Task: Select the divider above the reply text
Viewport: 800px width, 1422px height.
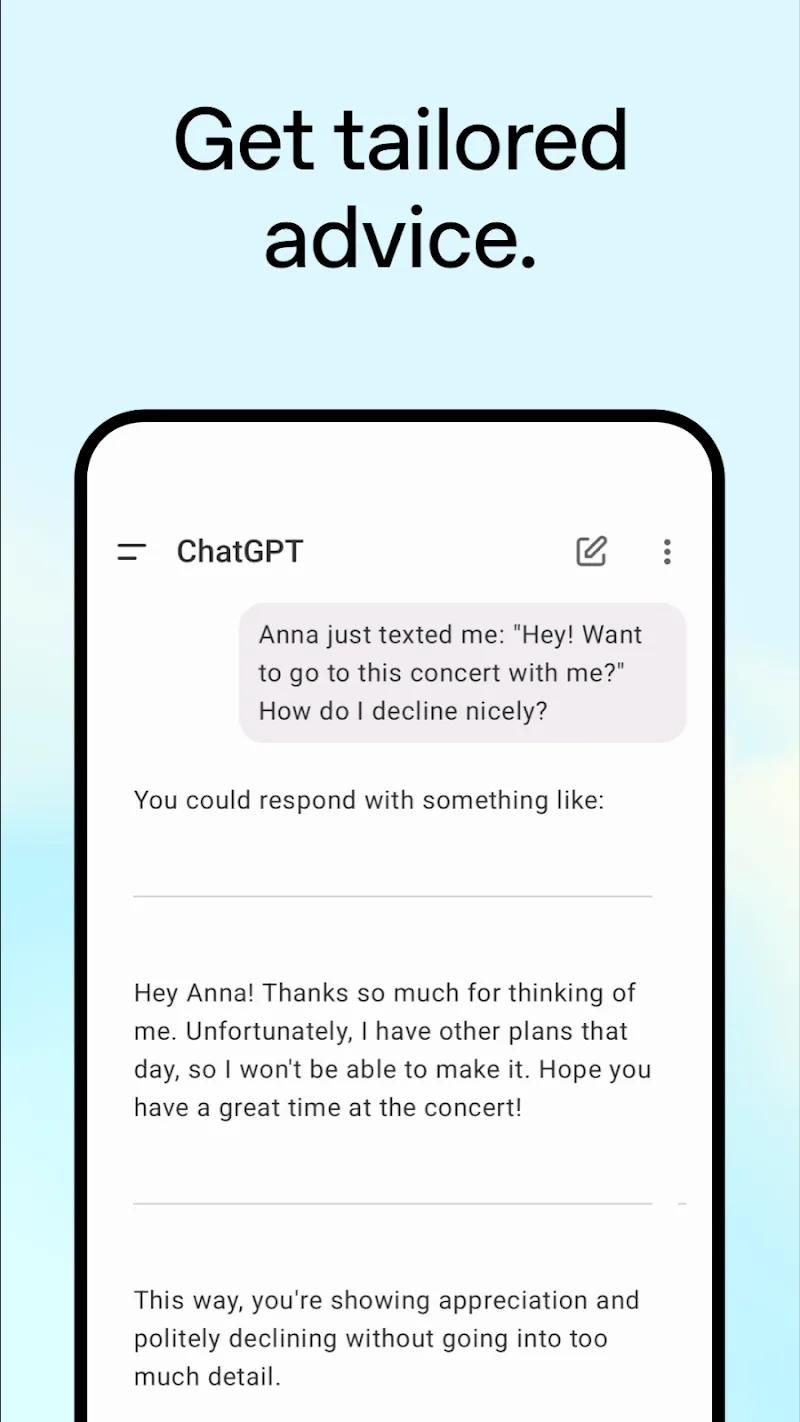Action: [x=393, y=897]
